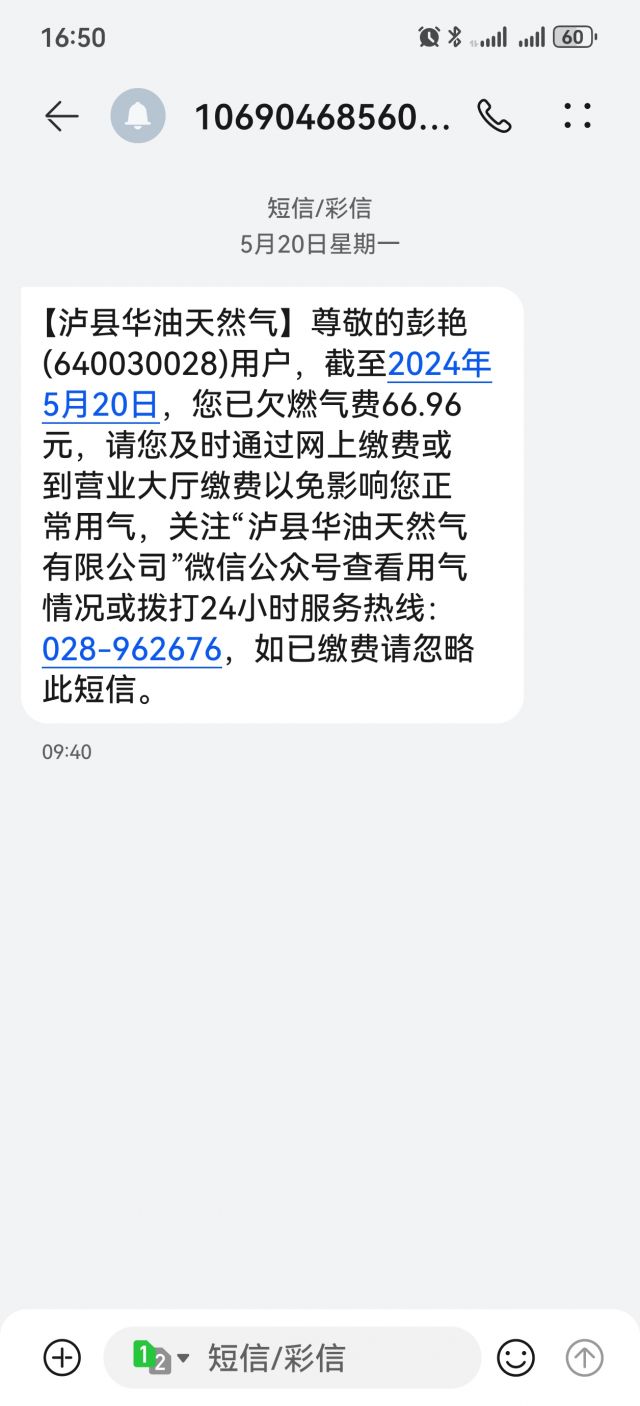This screenshot has height=1406, width=640.
Task: Open the four-dot more options menu
Action: click(578, 117)
